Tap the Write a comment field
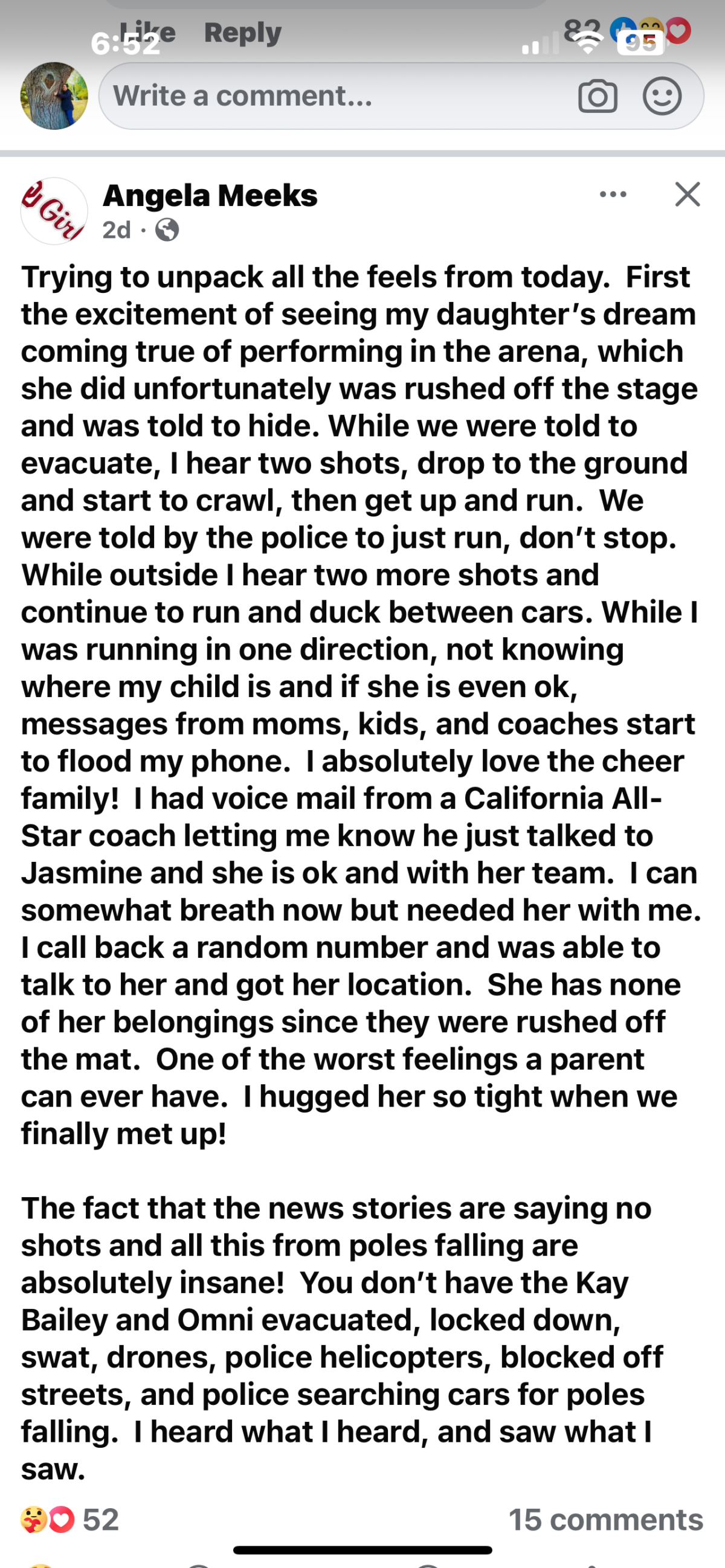 (x=335, y=96)
